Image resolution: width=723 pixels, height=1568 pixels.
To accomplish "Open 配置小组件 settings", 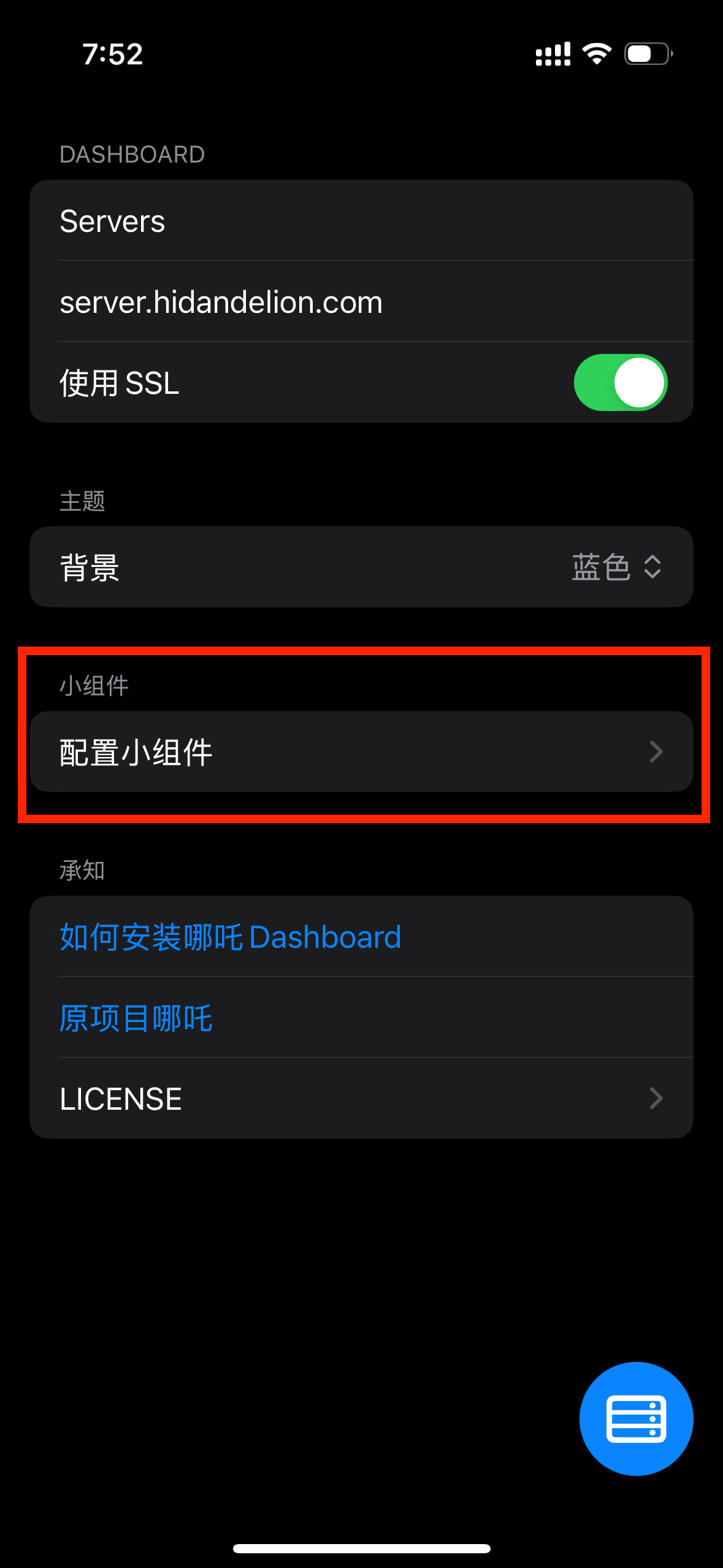I will [361, 751].
